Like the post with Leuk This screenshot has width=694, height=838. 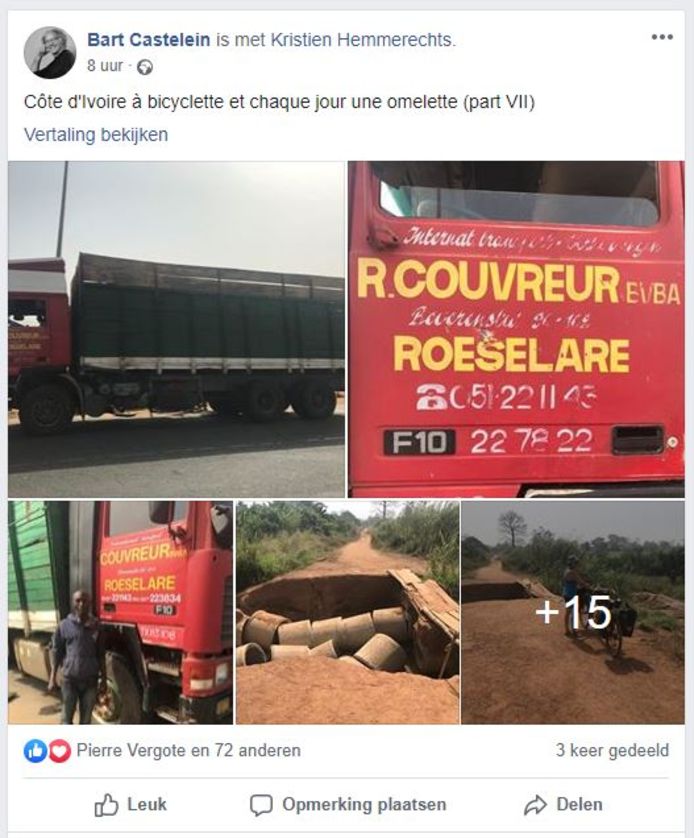[x=131, y=804]
